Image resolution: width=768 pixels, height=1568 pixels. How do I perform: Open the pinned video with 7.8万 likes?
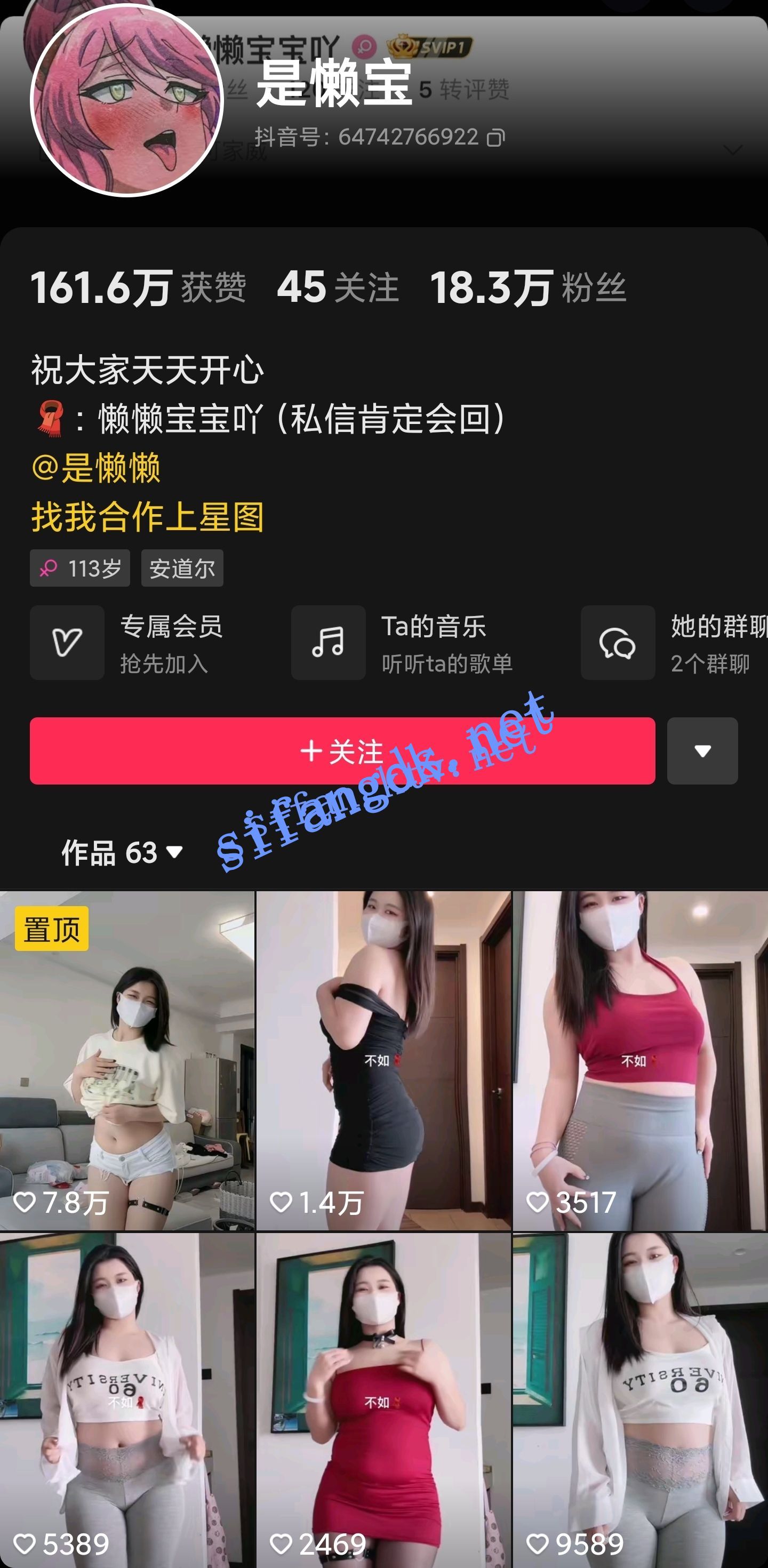coord(126,1059)
